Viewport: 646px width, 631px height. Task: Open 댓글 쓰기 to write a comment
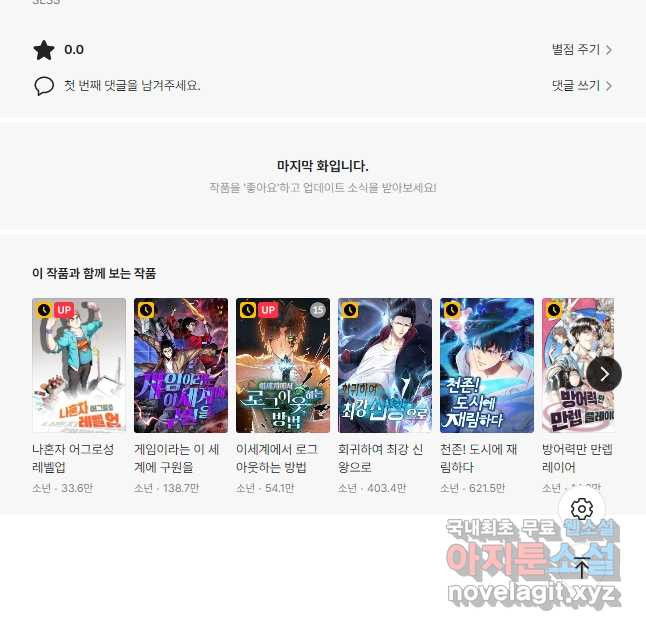coord(581,86)
